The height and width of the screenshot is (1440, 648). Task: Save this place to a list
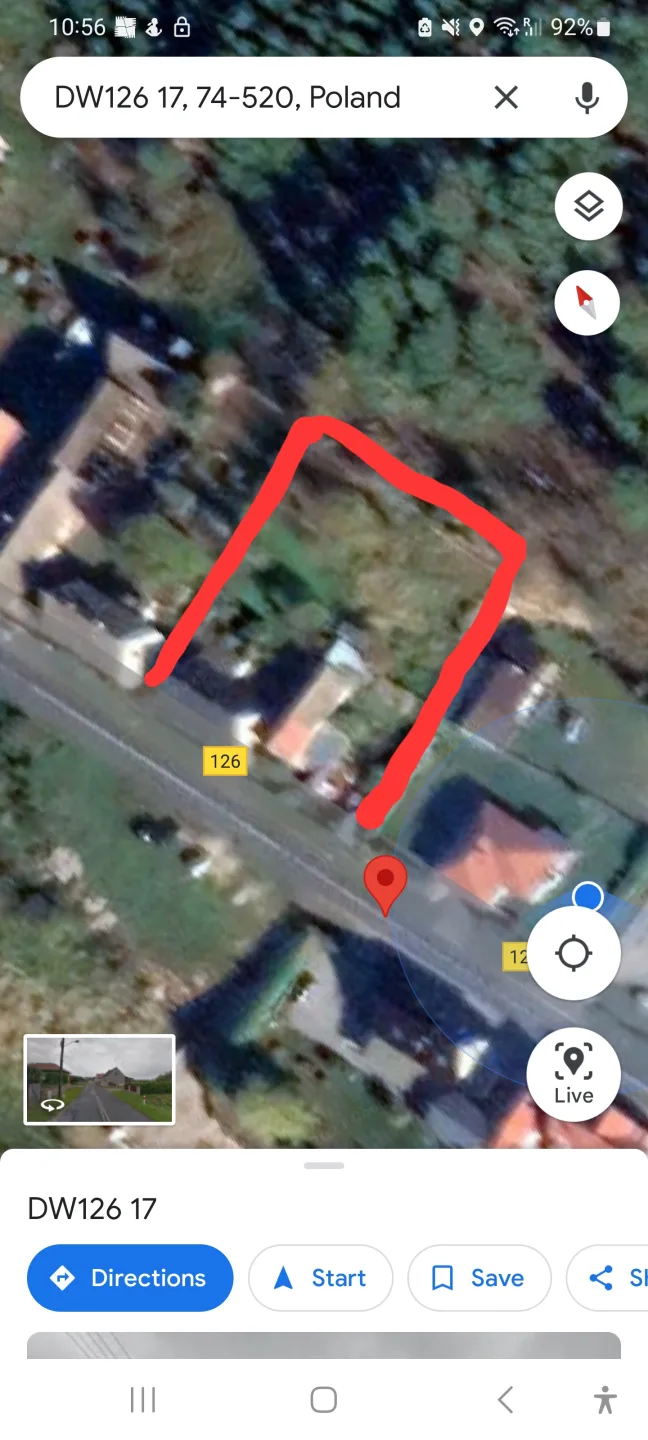point(479,1278)
